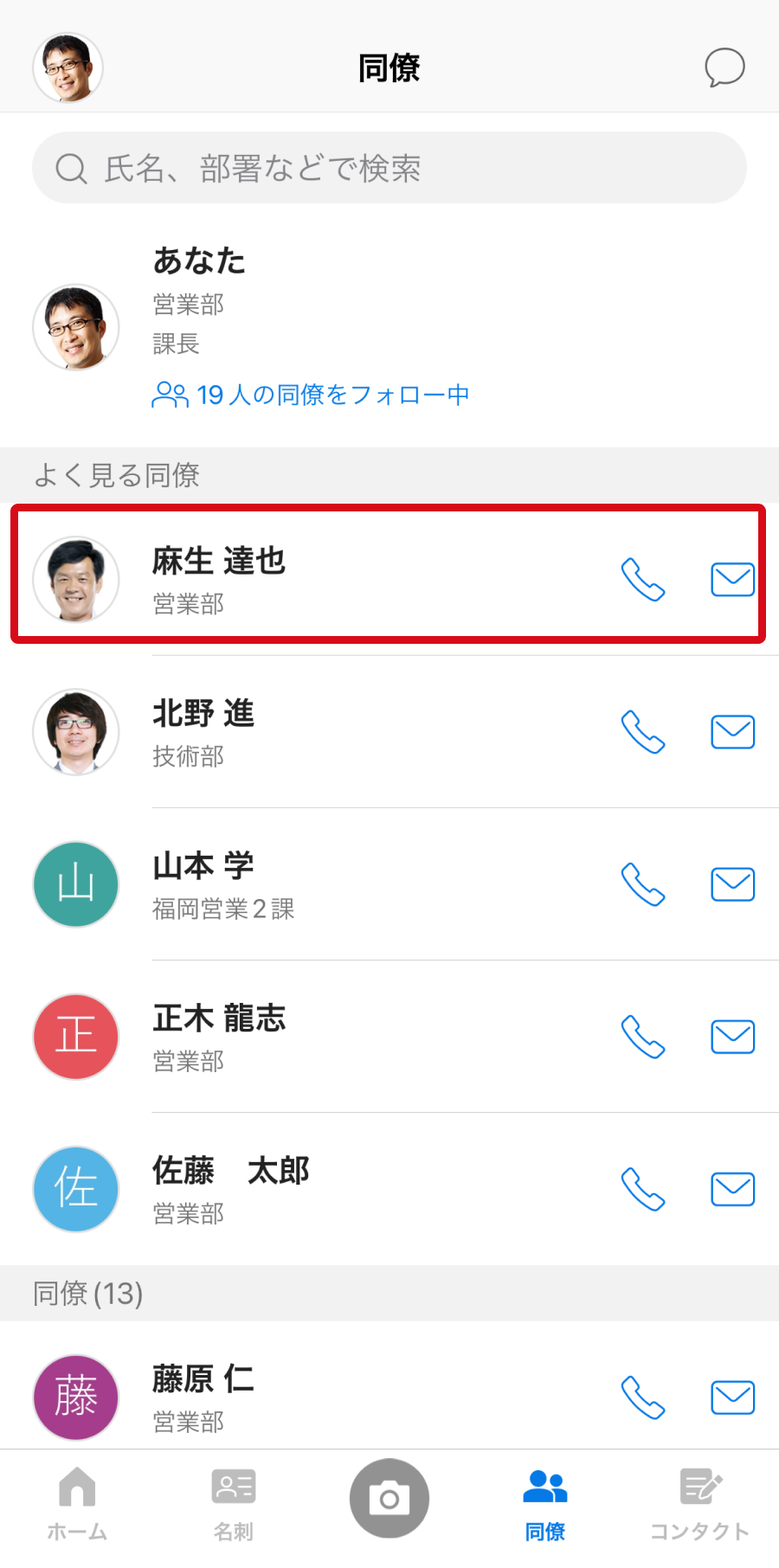Open the chat messages icon
This screenshot has height=1568, width=779.
[724, 67]
